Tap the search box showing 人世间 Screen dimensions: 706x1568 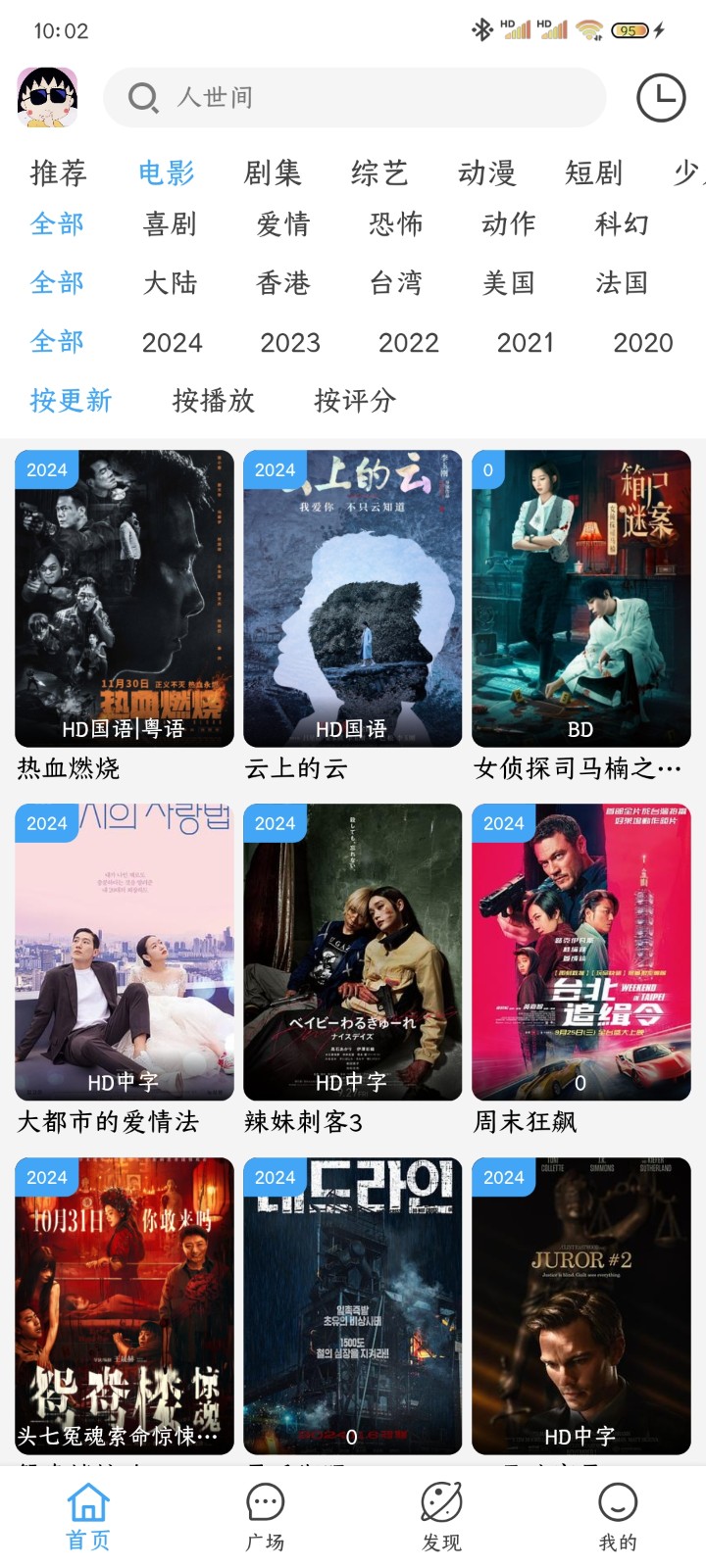[x=353, y=97]
